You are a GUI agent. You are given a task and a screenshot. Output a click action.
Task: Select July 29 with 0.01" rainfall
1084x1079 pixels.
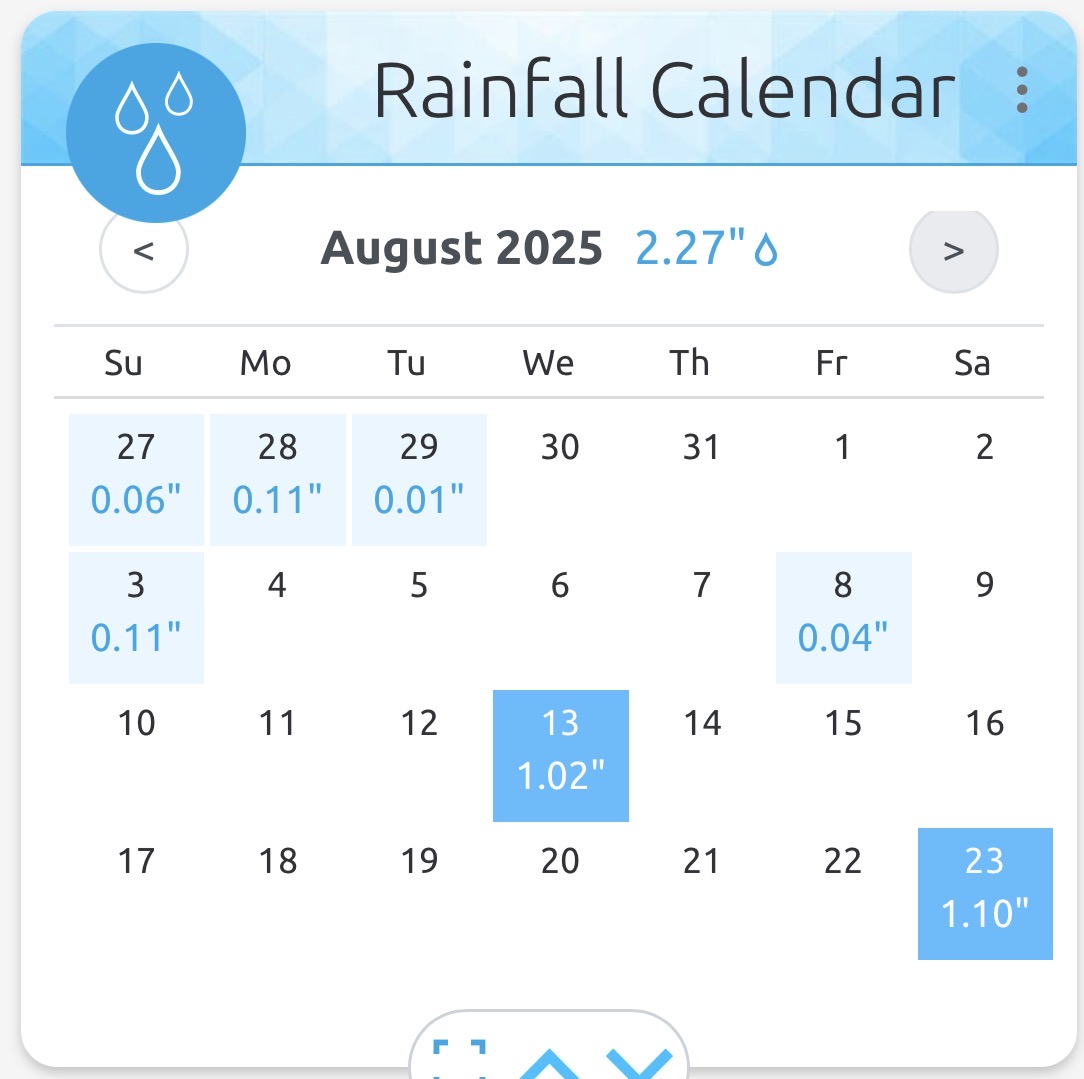click(420, 480)
